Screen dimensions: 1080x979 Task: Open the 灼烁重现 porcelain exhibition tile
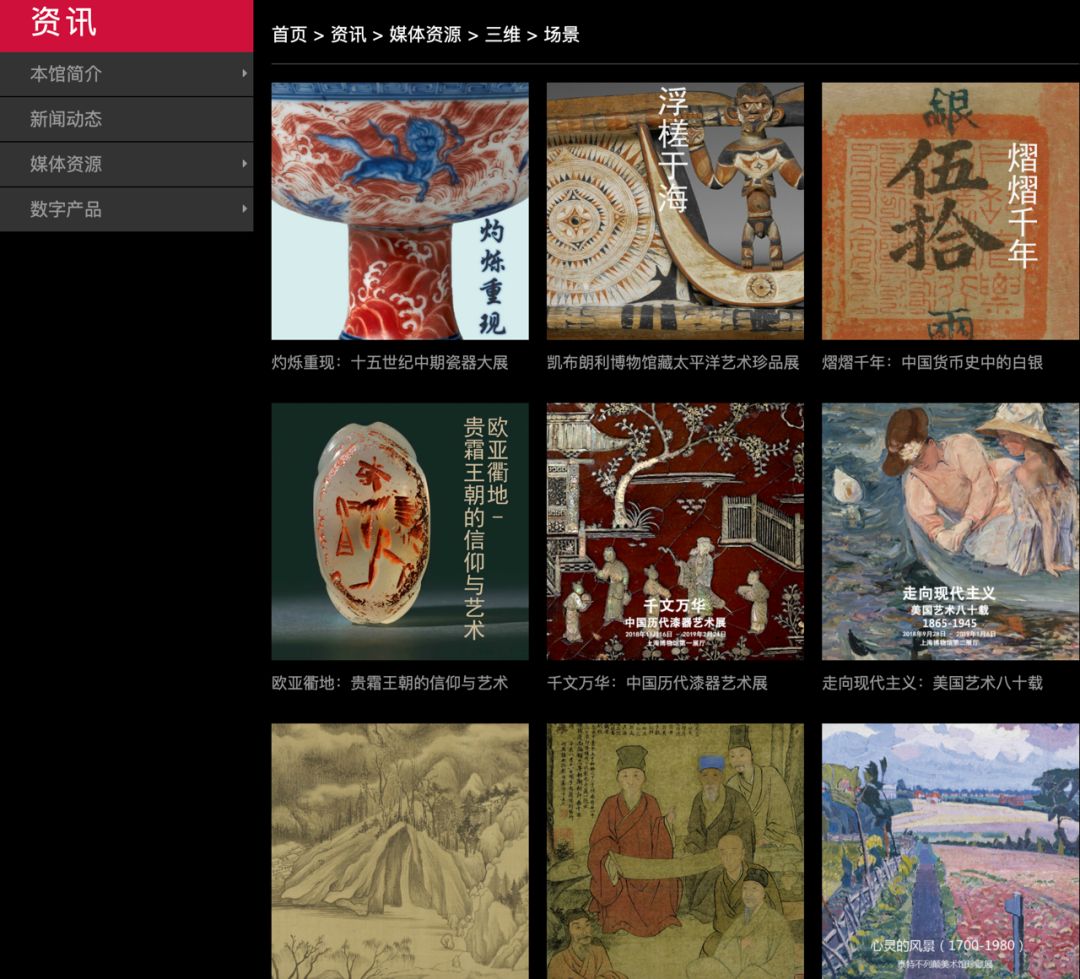(400, 211)
